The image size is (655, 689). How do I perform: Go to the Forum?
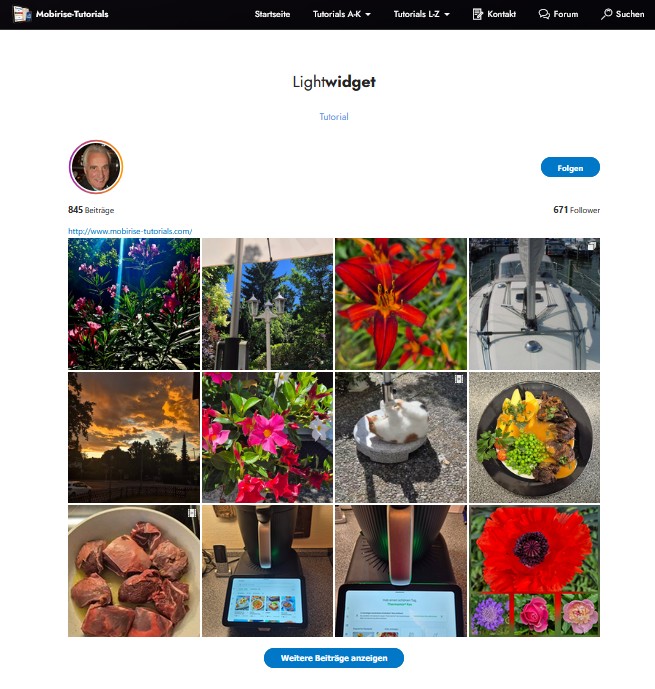tap(558, 15)
